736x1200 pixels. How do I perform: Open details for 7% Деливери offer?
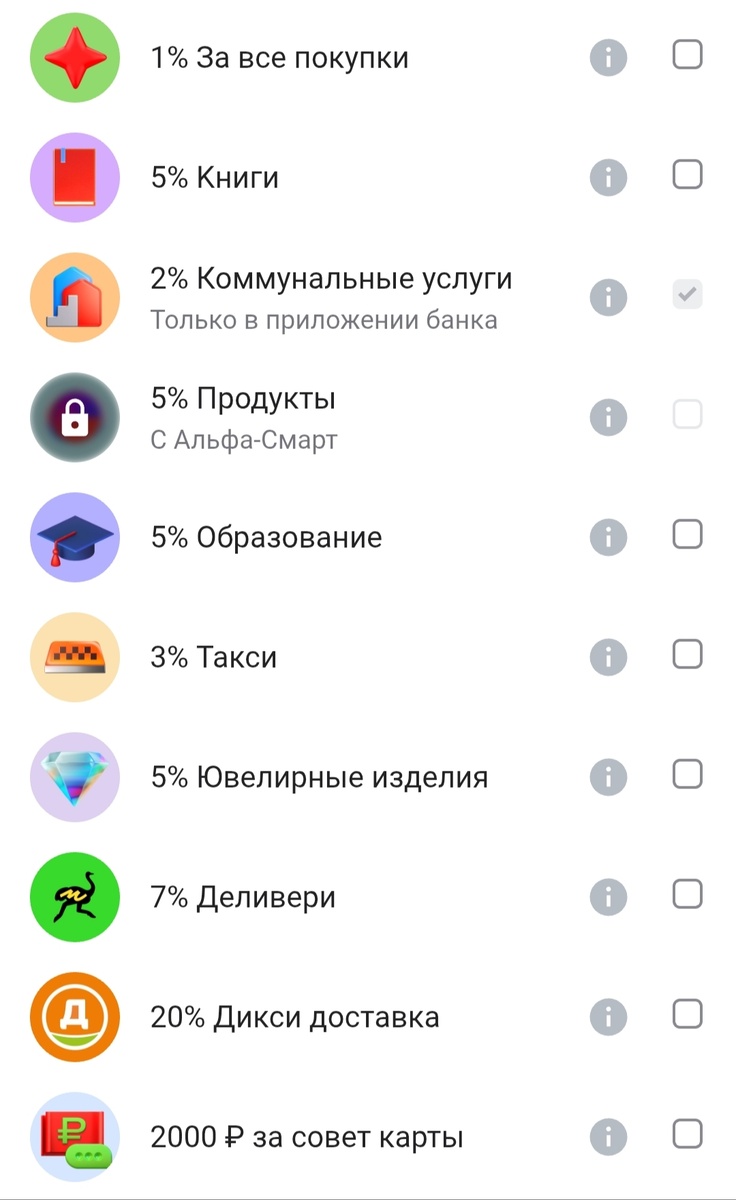[x=607, y=897]
